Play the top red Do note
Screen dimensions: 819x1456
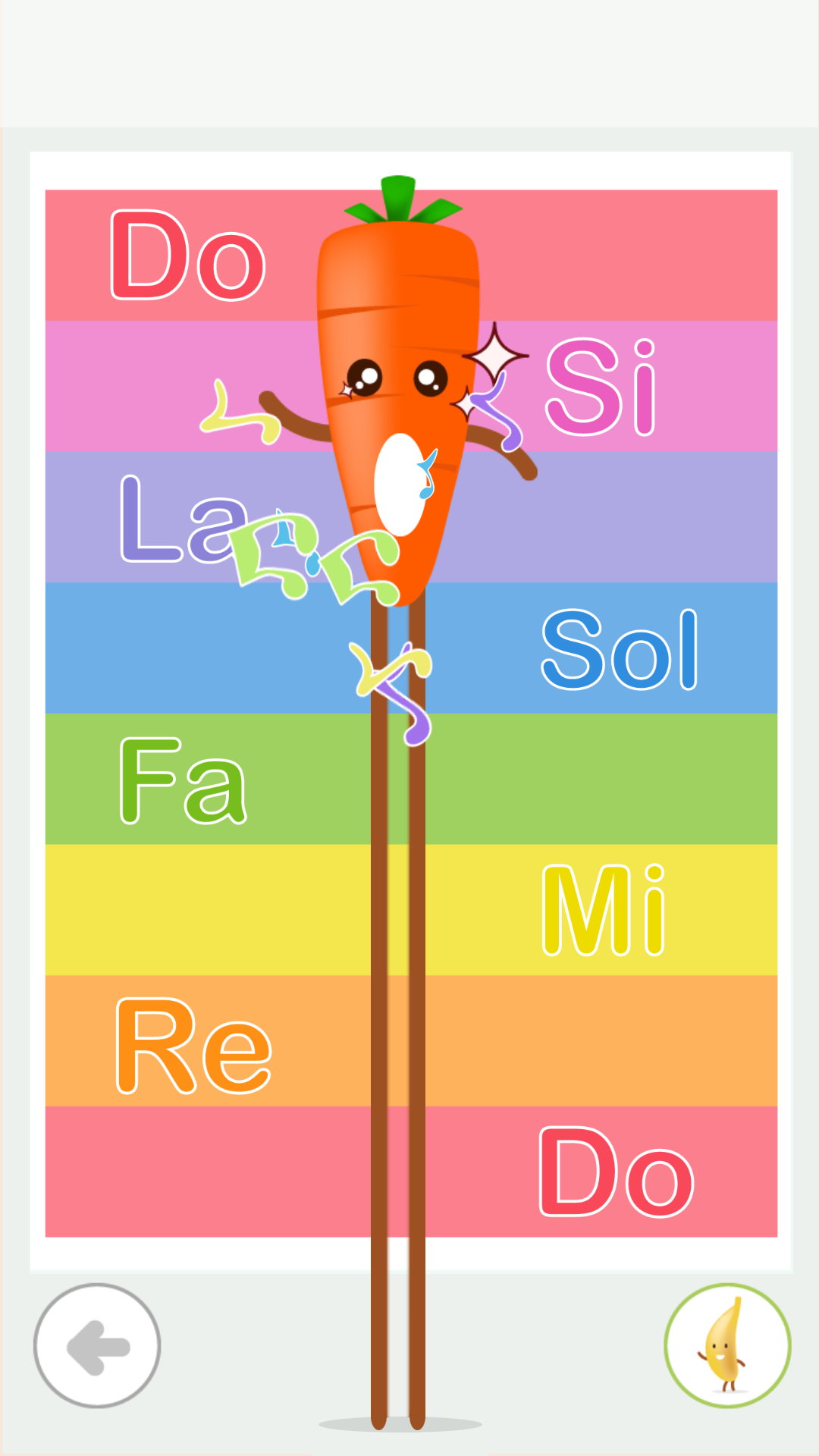click(x=190, y=256)
